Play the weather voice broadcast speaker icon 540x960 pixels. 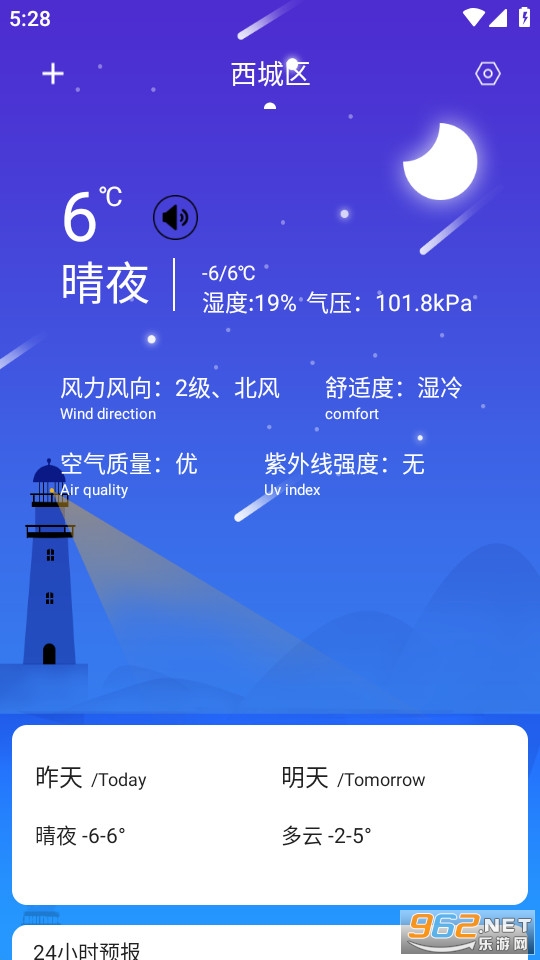tap(175, 217)
